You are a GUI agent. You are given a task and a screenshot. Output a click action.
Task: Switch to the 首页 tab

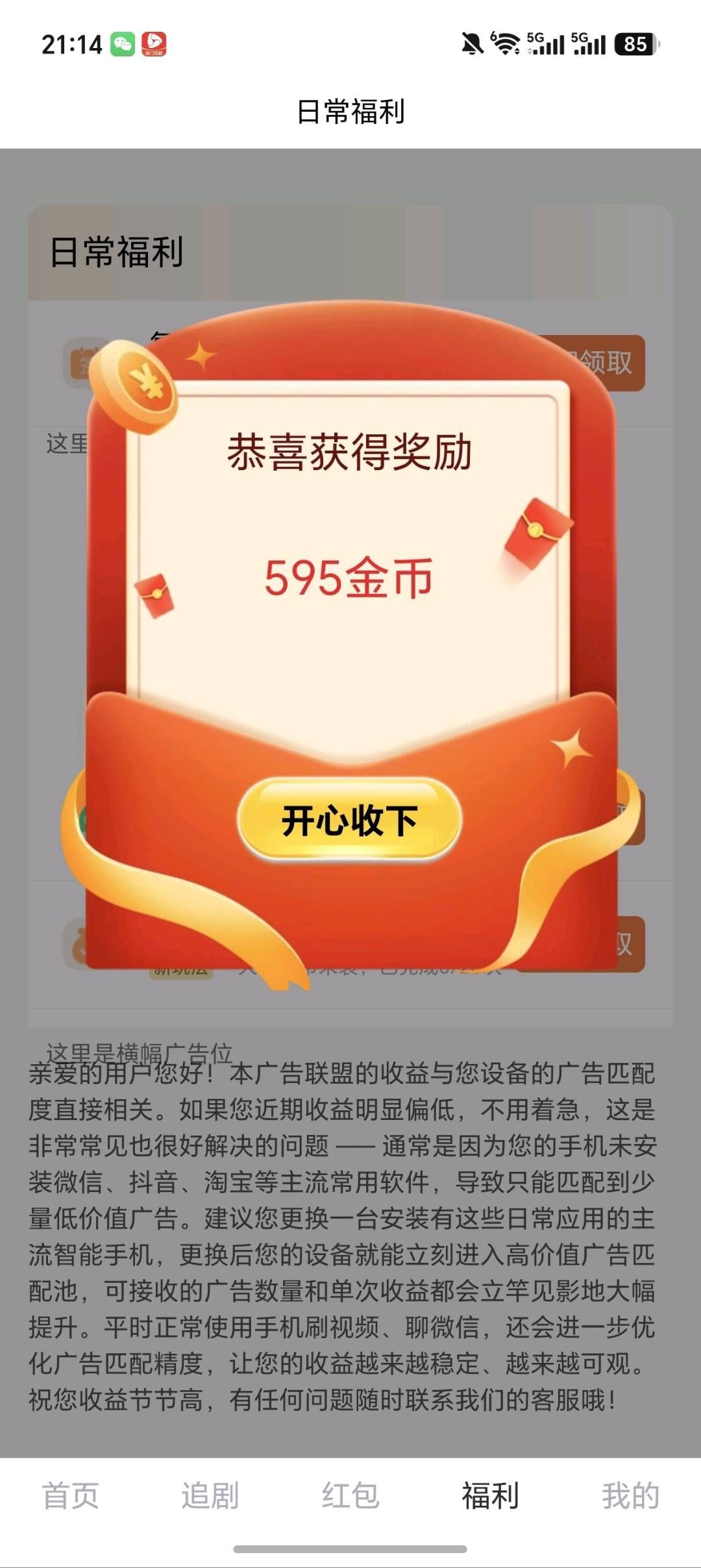click(x=70, y=1496)
